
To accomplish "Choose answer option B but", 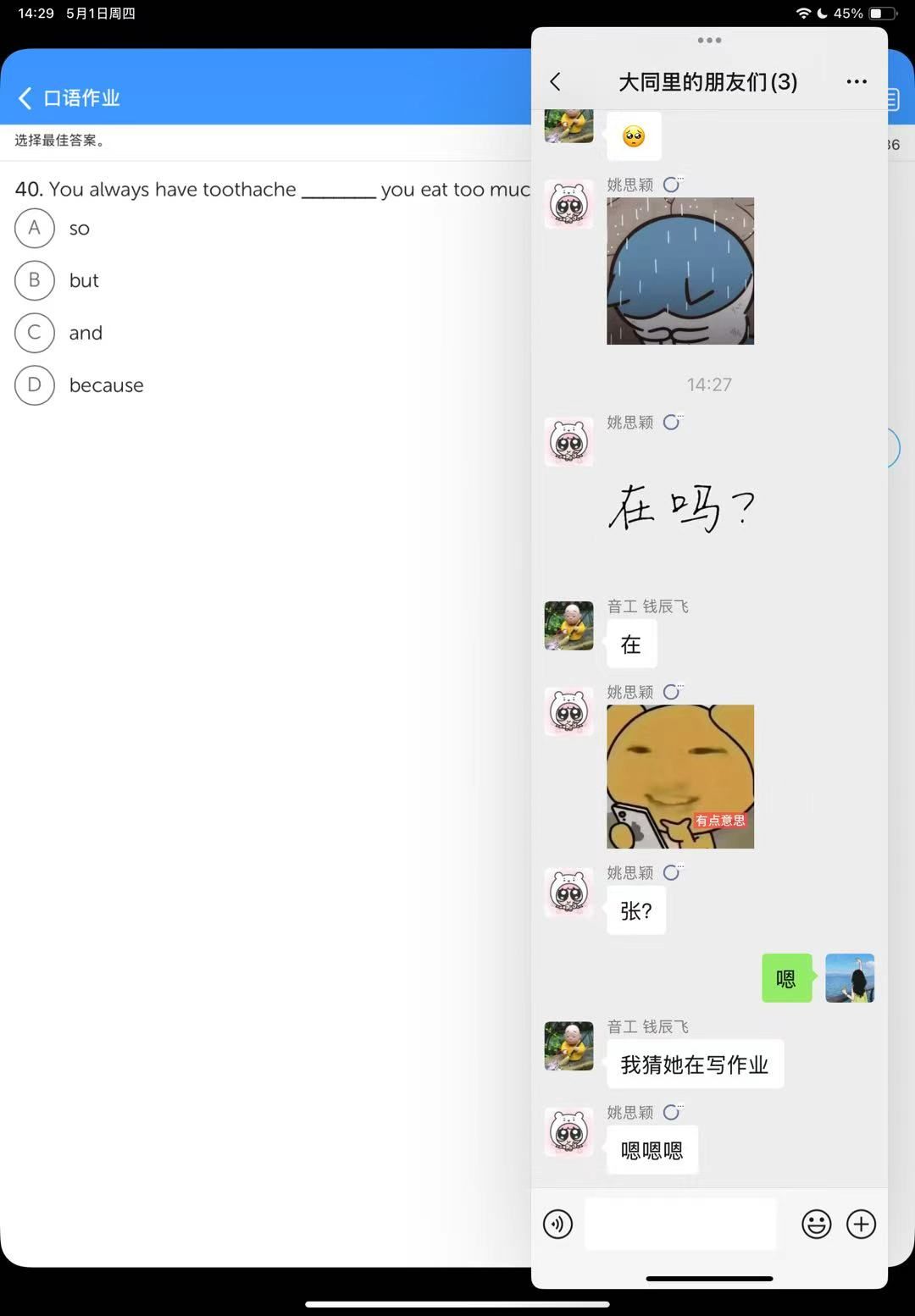I will pyautogui.click(x=35, y=280).
